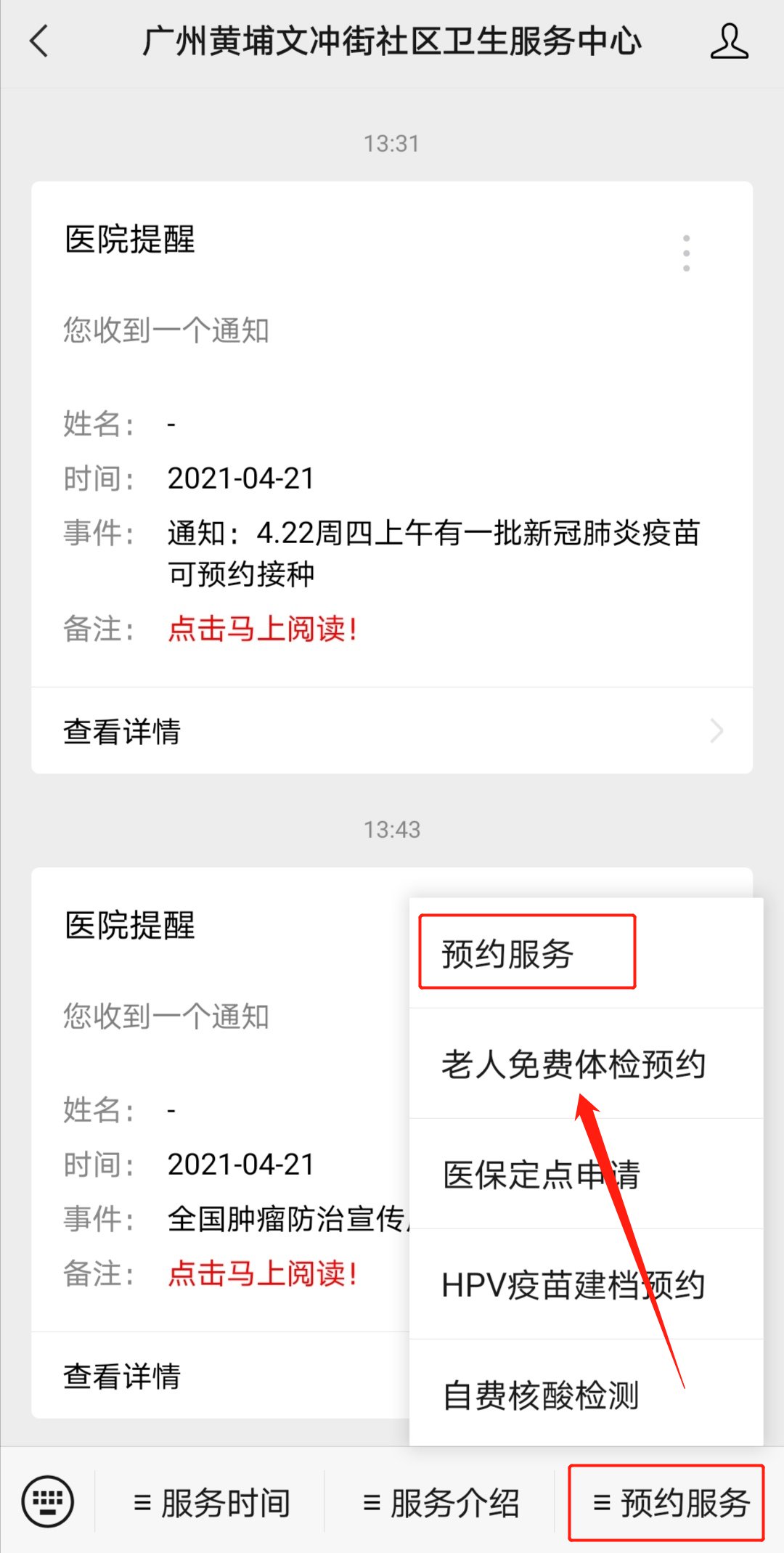Screen dimensions: 784x1553
Task: Select 自费核酸检测 from the menu
Action: pos(542,1395)
